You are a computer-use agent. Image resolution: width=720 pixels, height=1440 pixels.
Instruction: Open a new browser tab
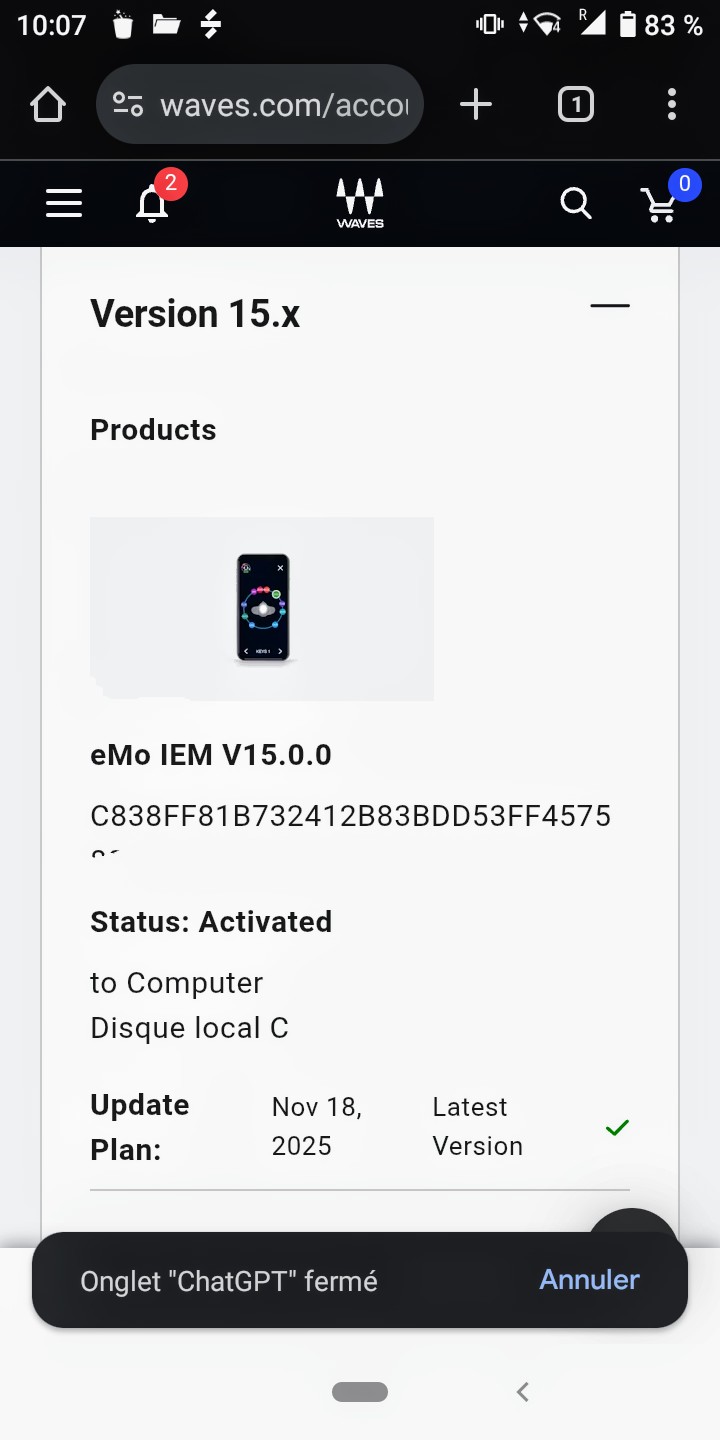tap(476, 105)
